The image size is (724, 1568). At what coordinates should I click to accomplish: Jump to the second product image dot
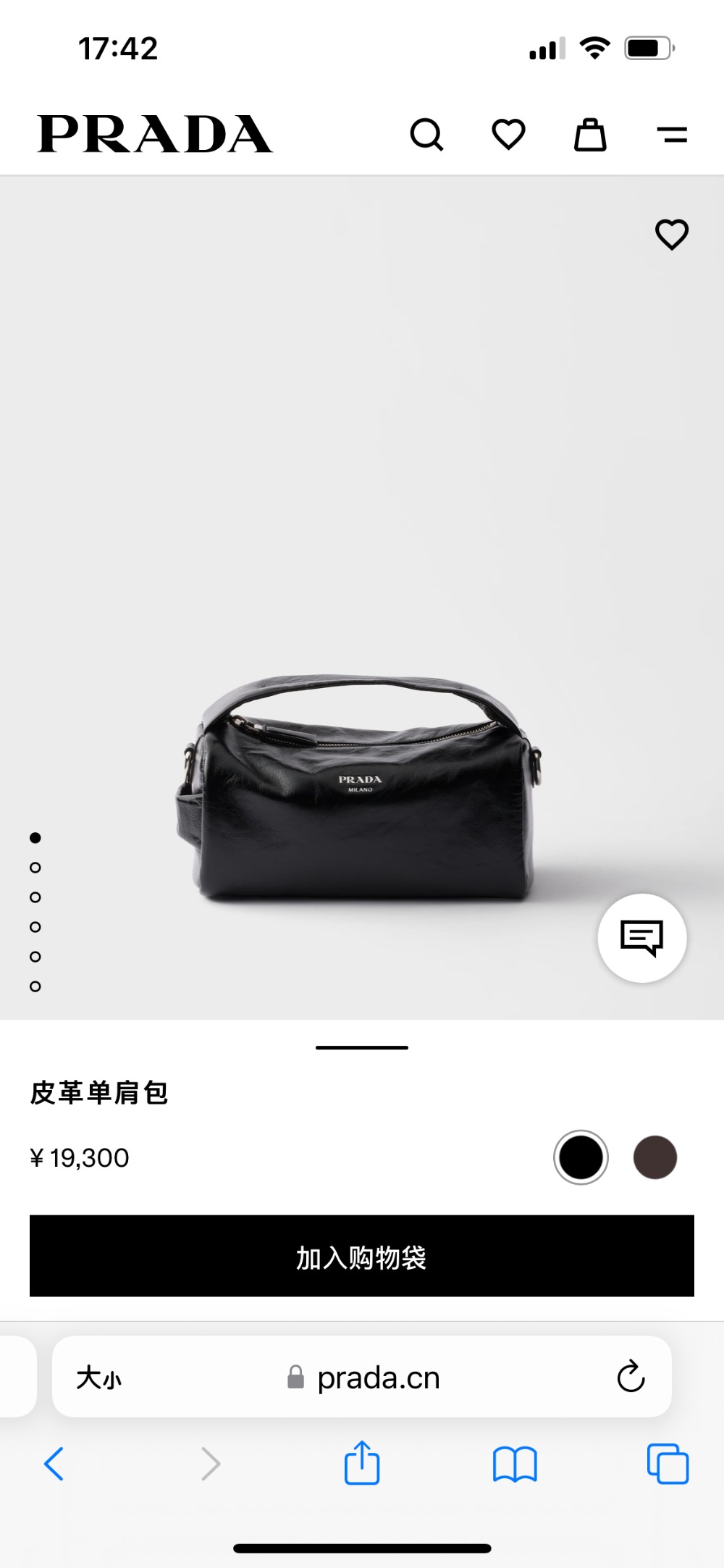[35, 868]
